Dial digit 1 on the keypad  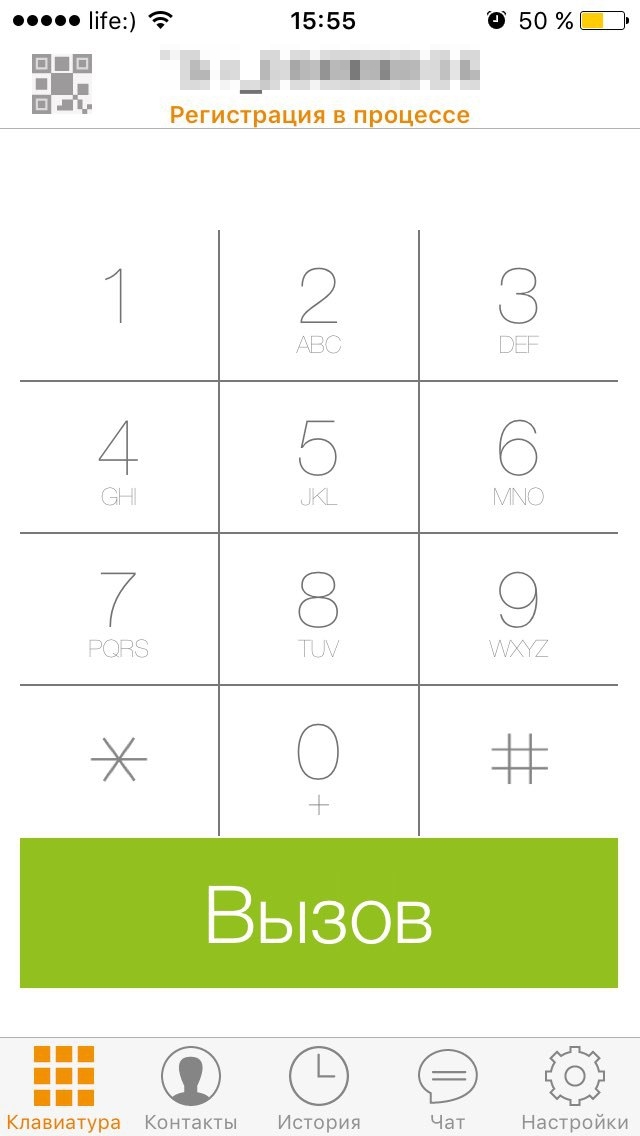point(119,306)
